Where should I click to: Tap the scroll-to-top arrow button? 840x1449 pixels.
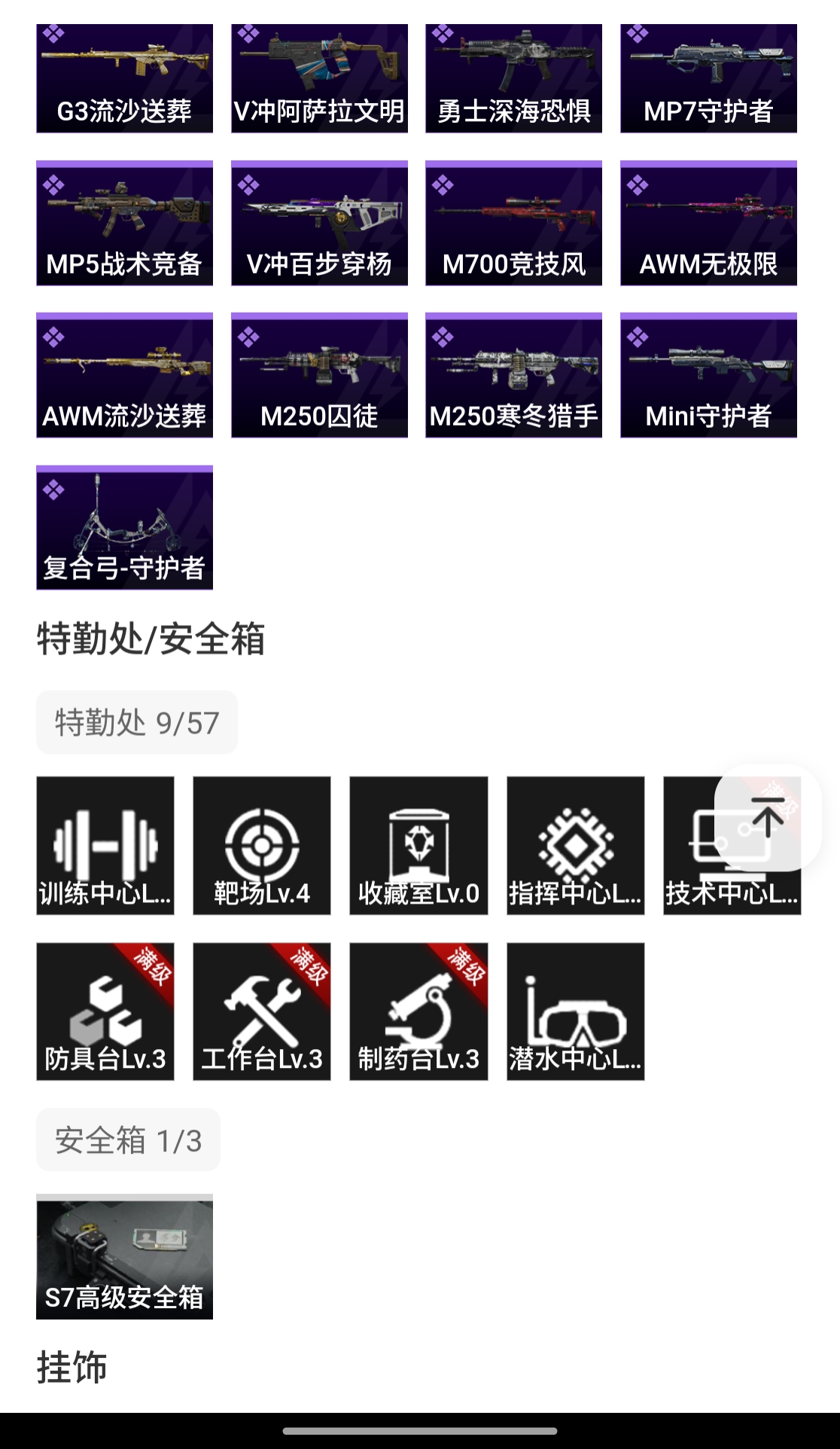click(767, 819)
